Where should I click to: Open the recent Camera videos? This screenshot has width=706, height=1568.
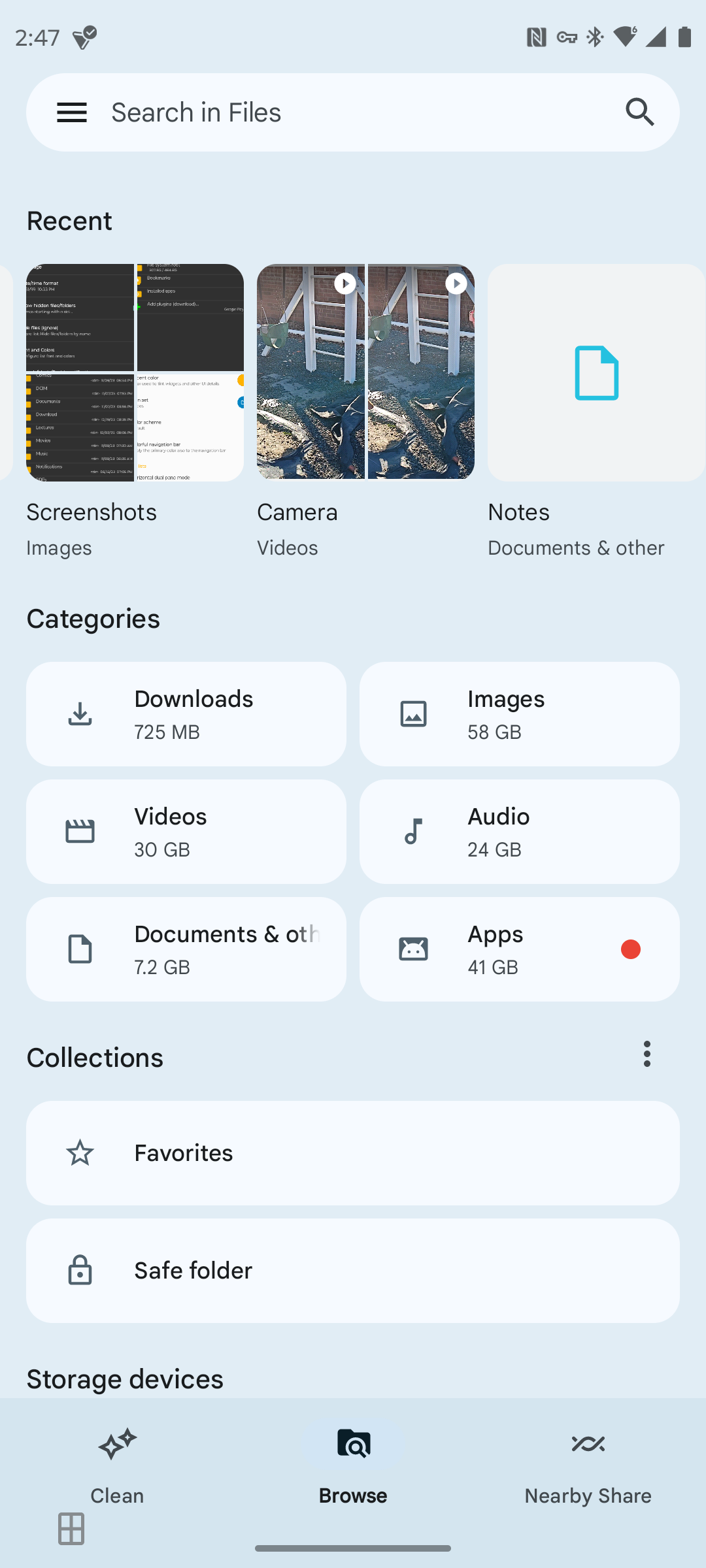tap(365, 372)
